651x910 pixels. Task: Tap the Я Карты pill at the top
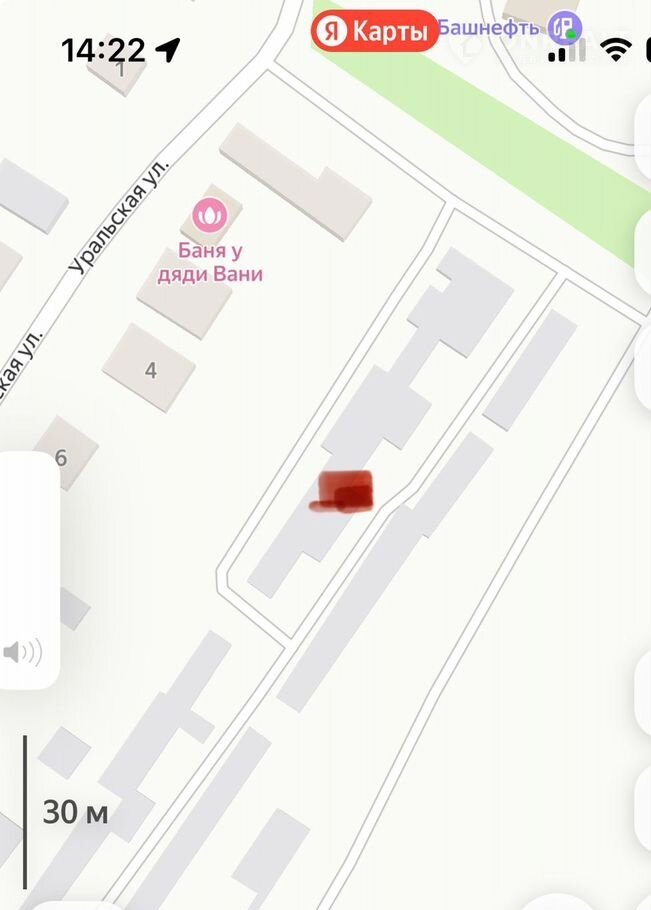[375, 30]
